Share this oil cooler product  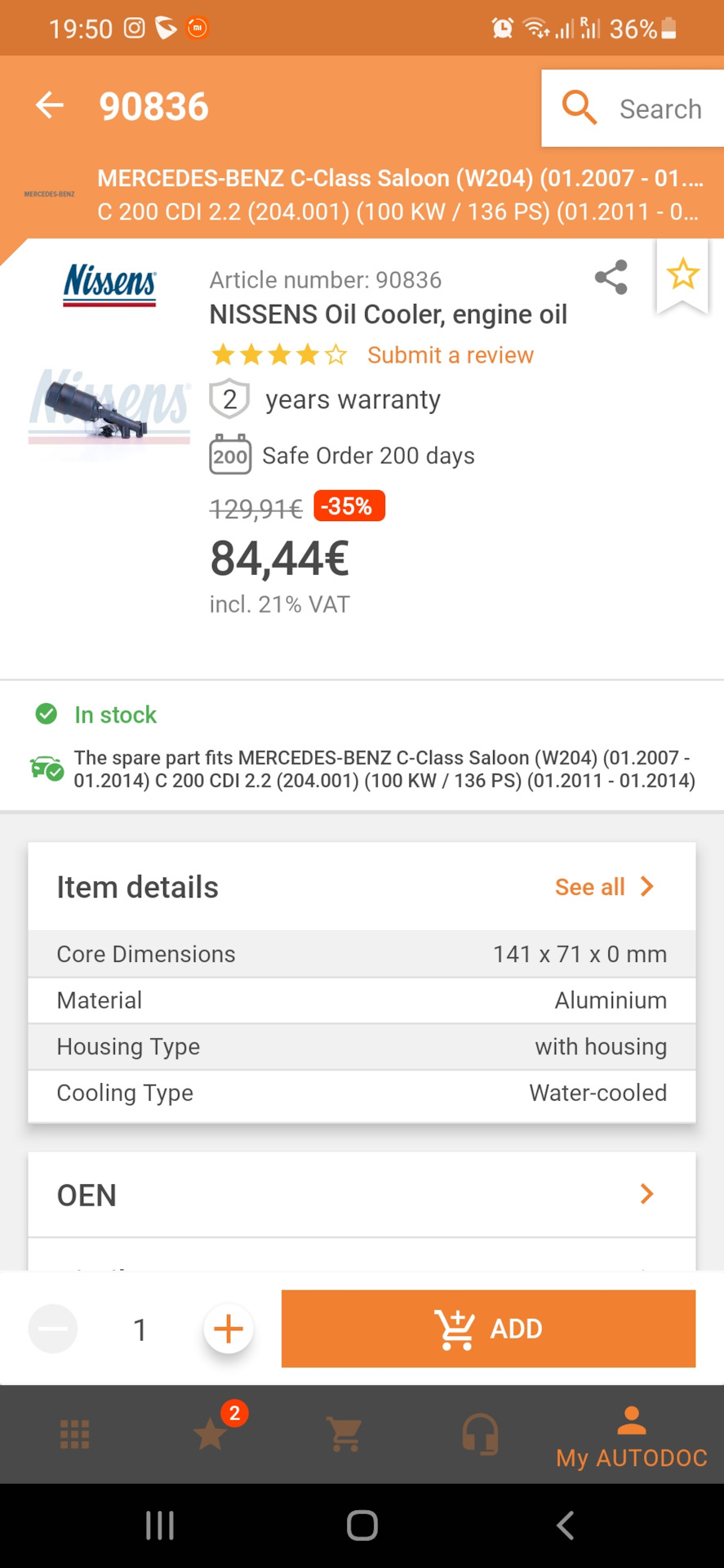(x=611, y=278)
